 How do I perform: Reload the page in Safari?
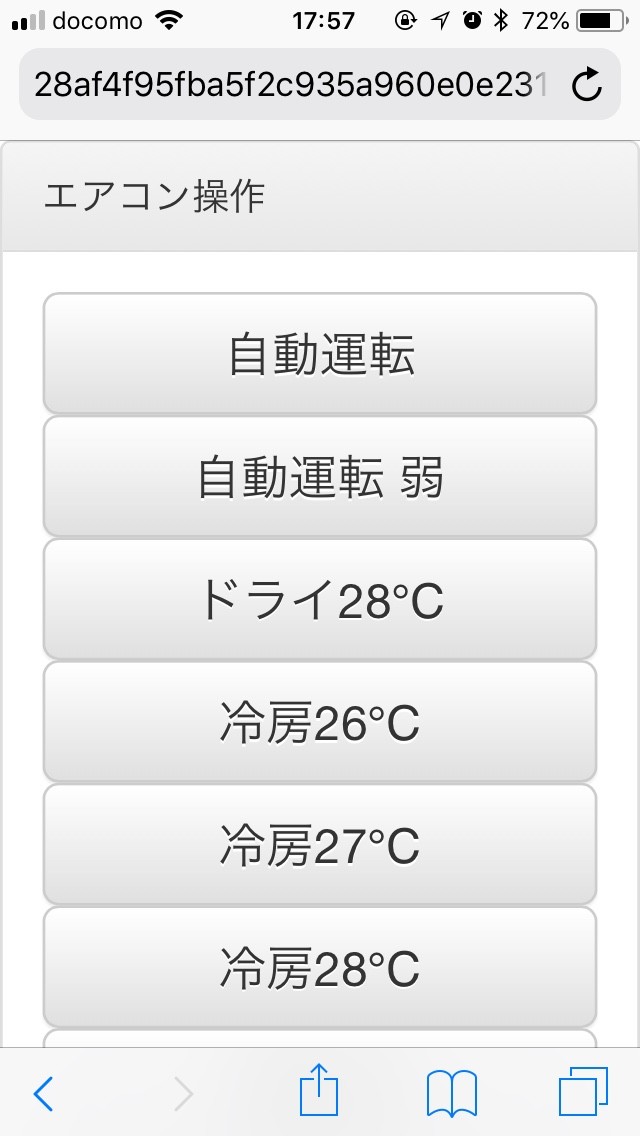(587, 85)
